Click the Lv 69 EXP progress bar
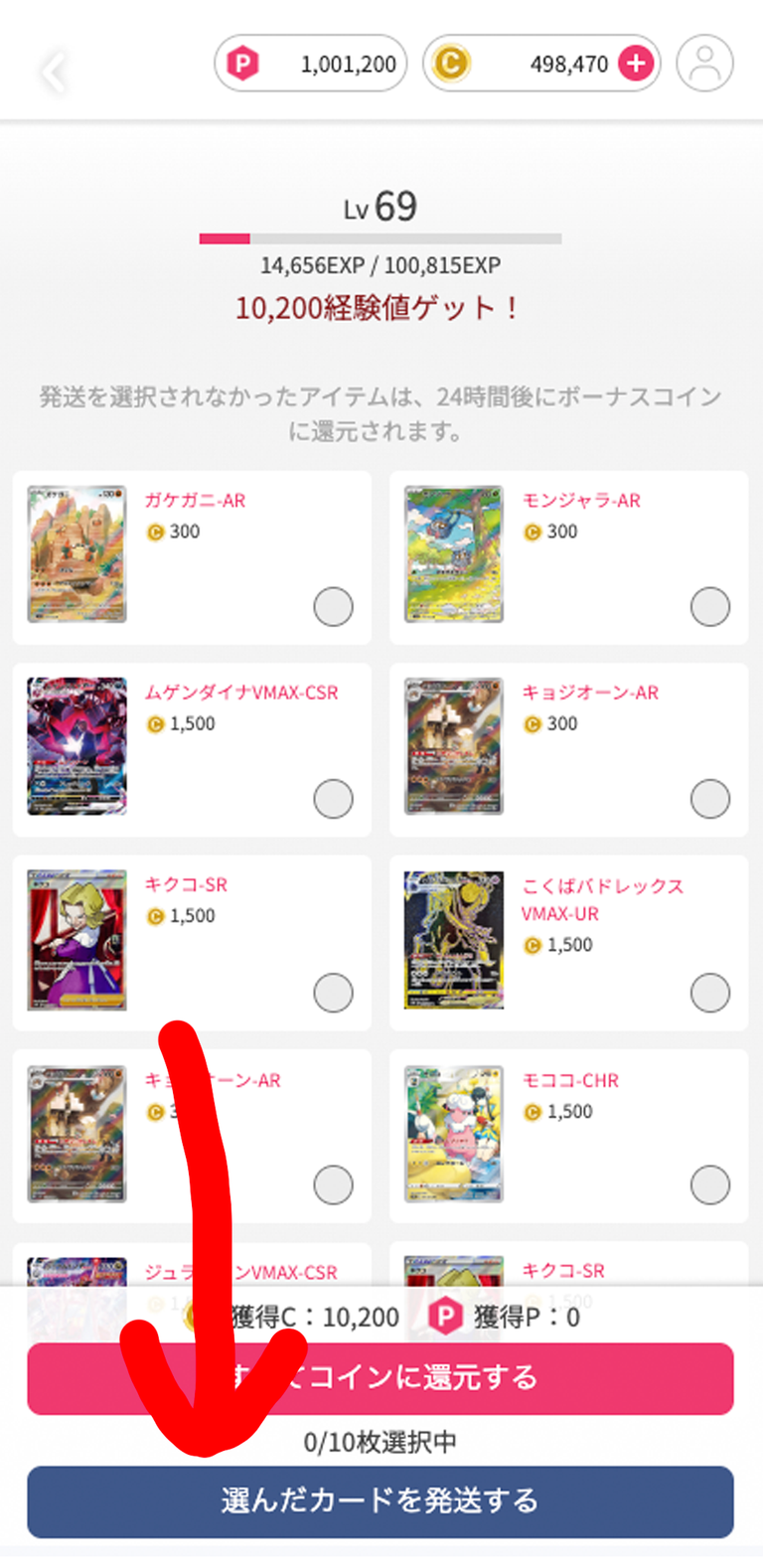 381,238
